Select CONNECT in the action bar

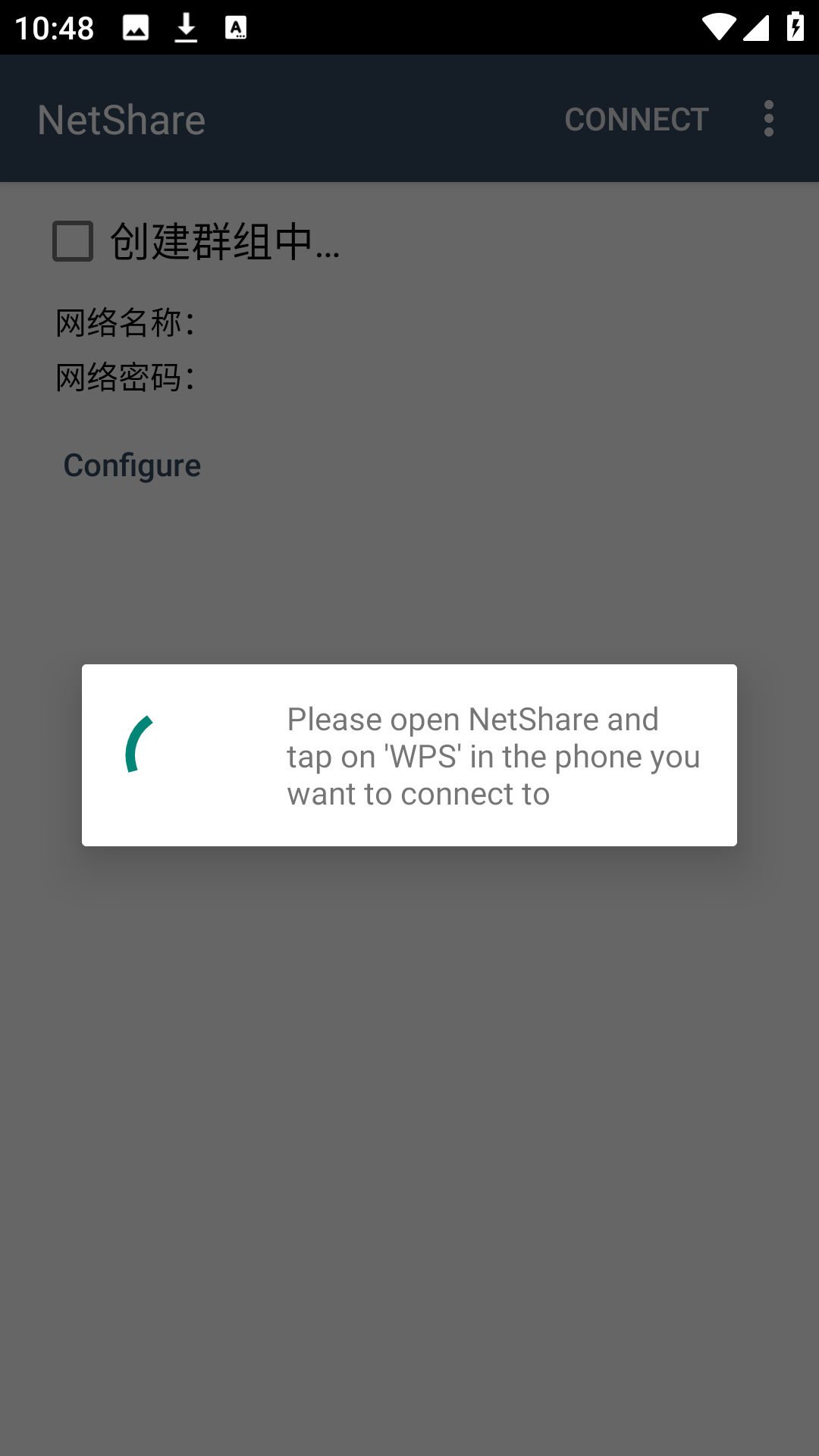636,118
